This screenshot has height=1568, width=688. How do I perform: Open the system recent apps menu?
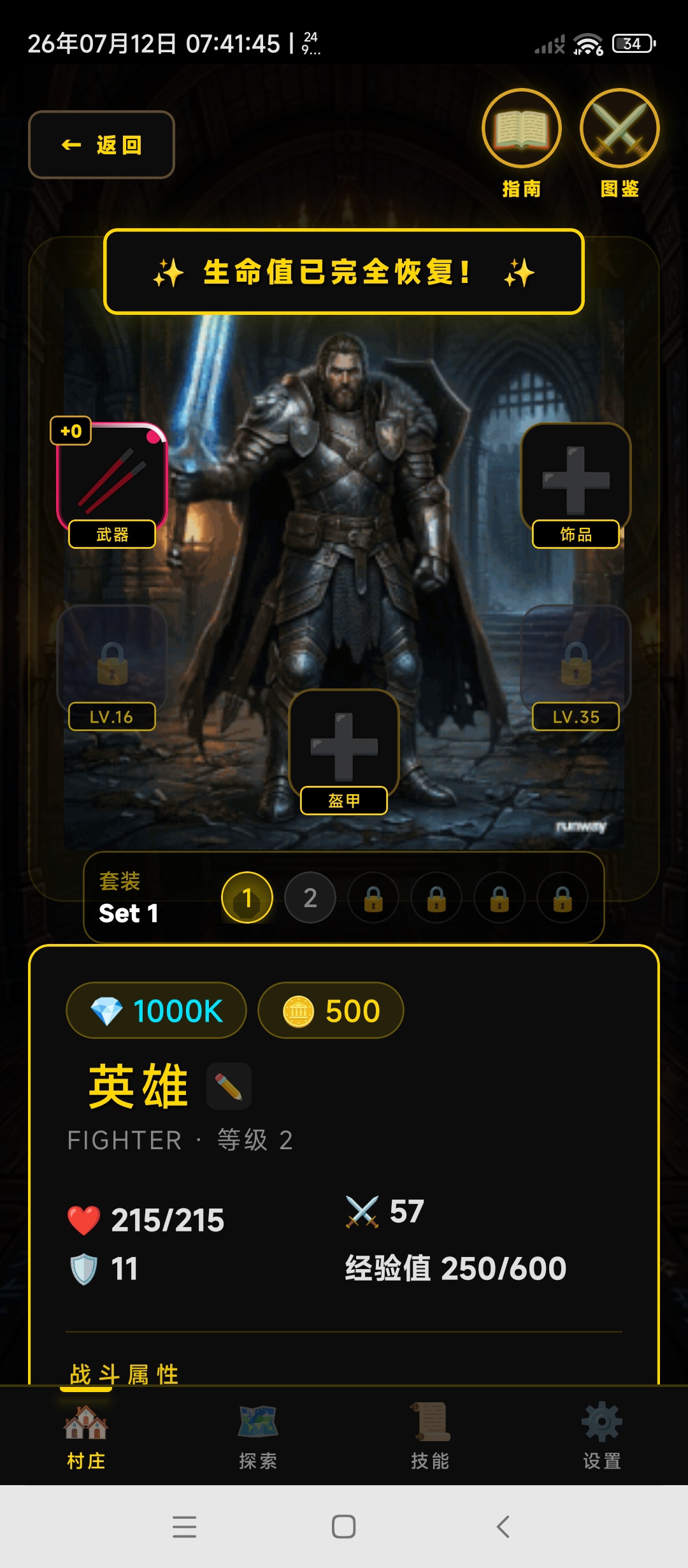(x=185, y=1527)
